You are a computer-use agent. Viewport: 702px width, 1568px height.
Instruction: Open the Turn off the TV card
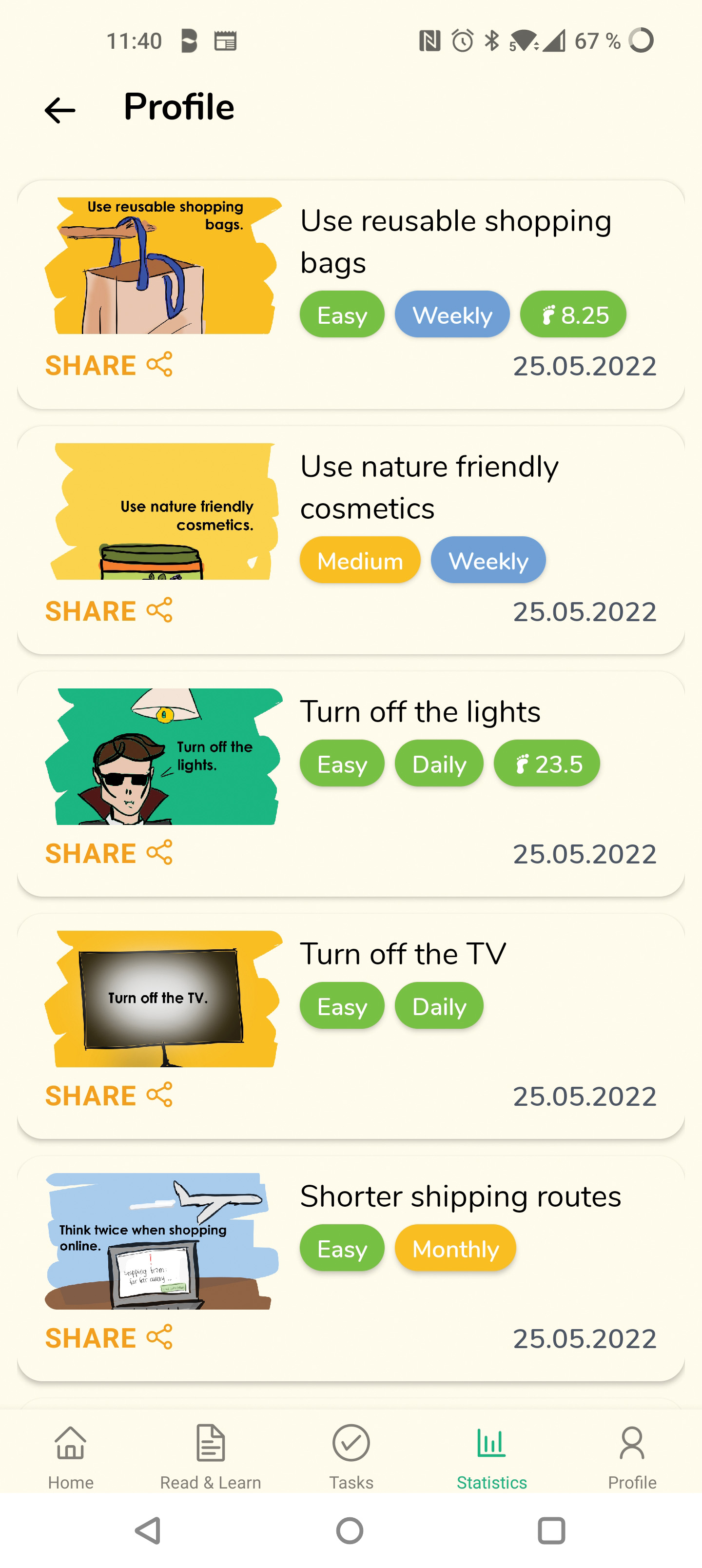[x=403, y=954]
